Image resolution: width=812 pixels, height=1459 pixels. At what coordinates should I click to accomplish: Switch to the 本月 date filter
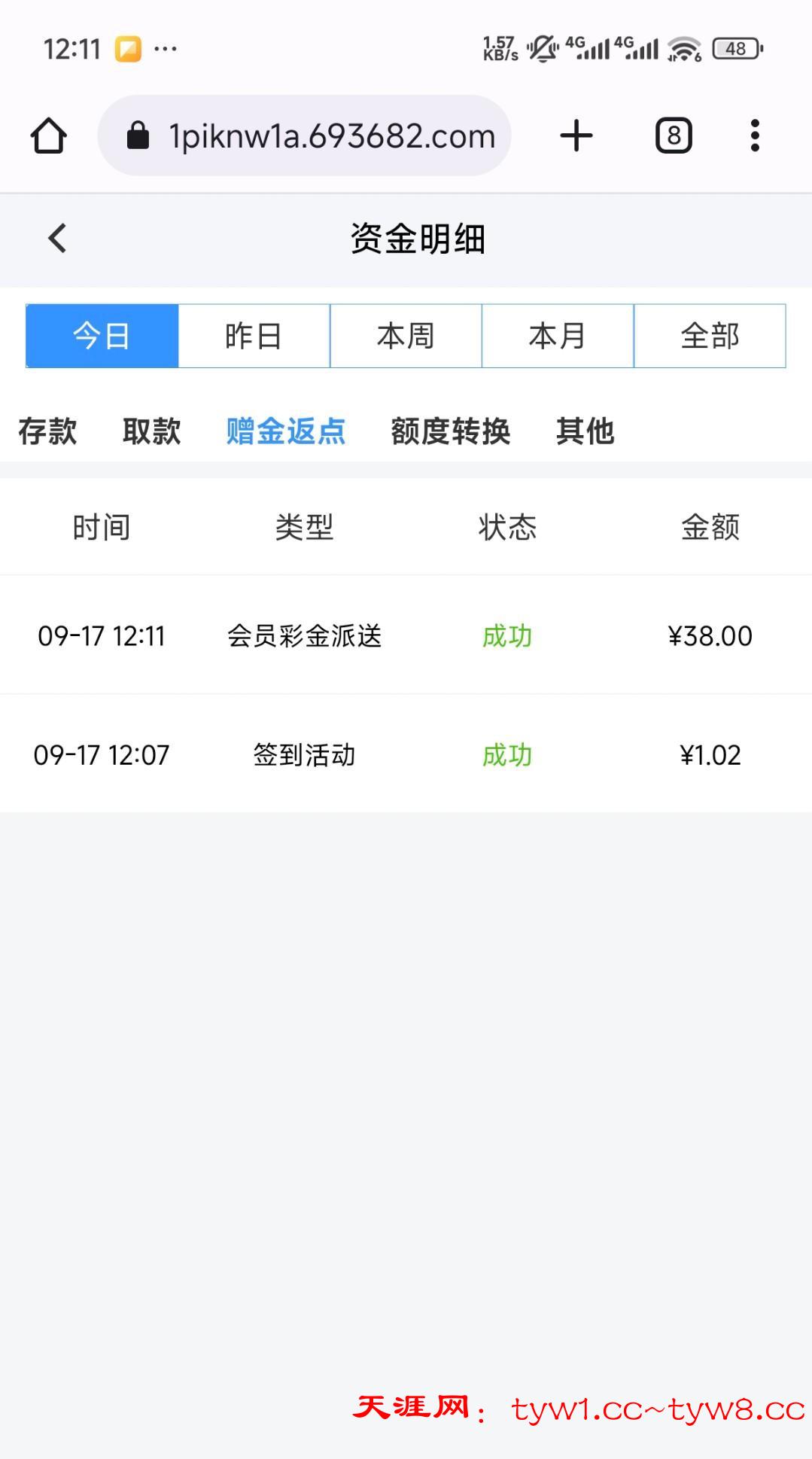tap(558, 336)
